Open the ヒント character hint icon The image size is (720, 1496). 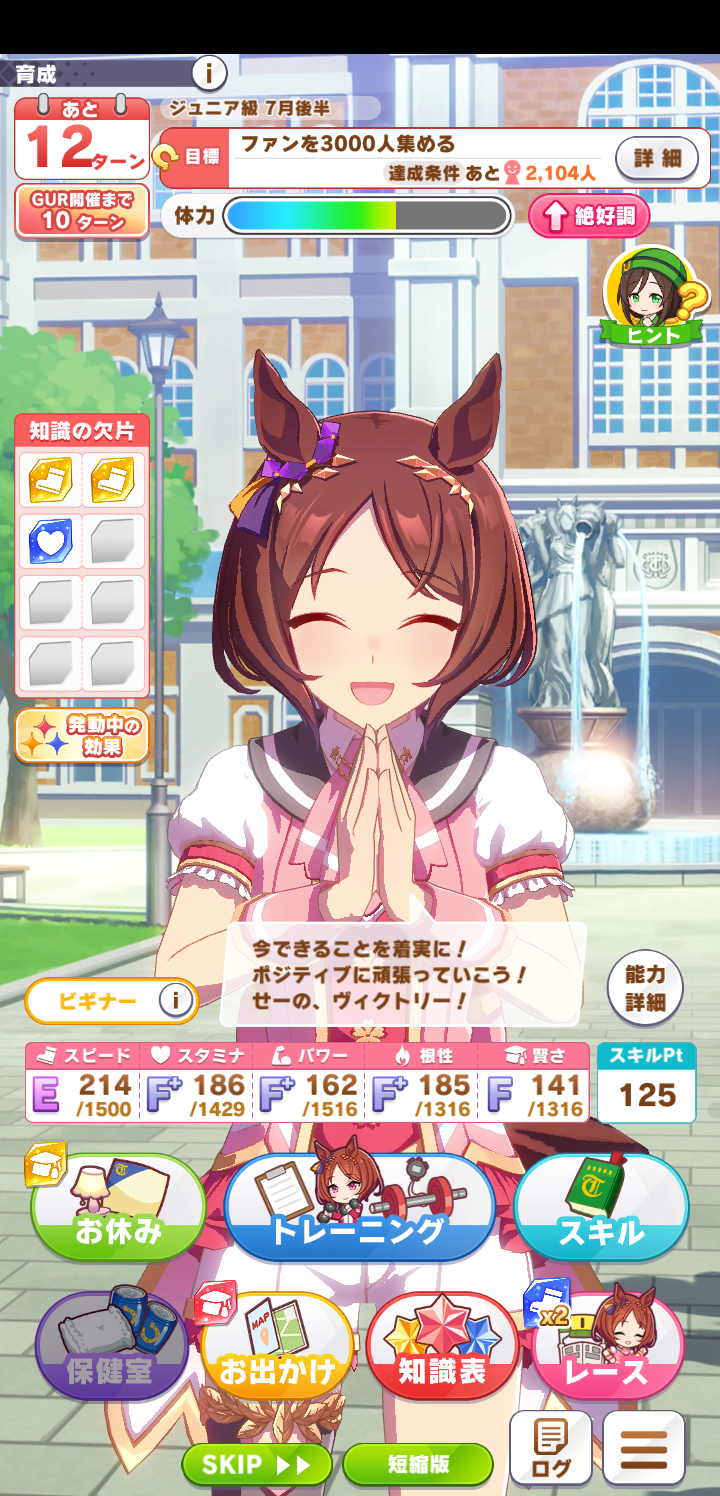[652, 296]
